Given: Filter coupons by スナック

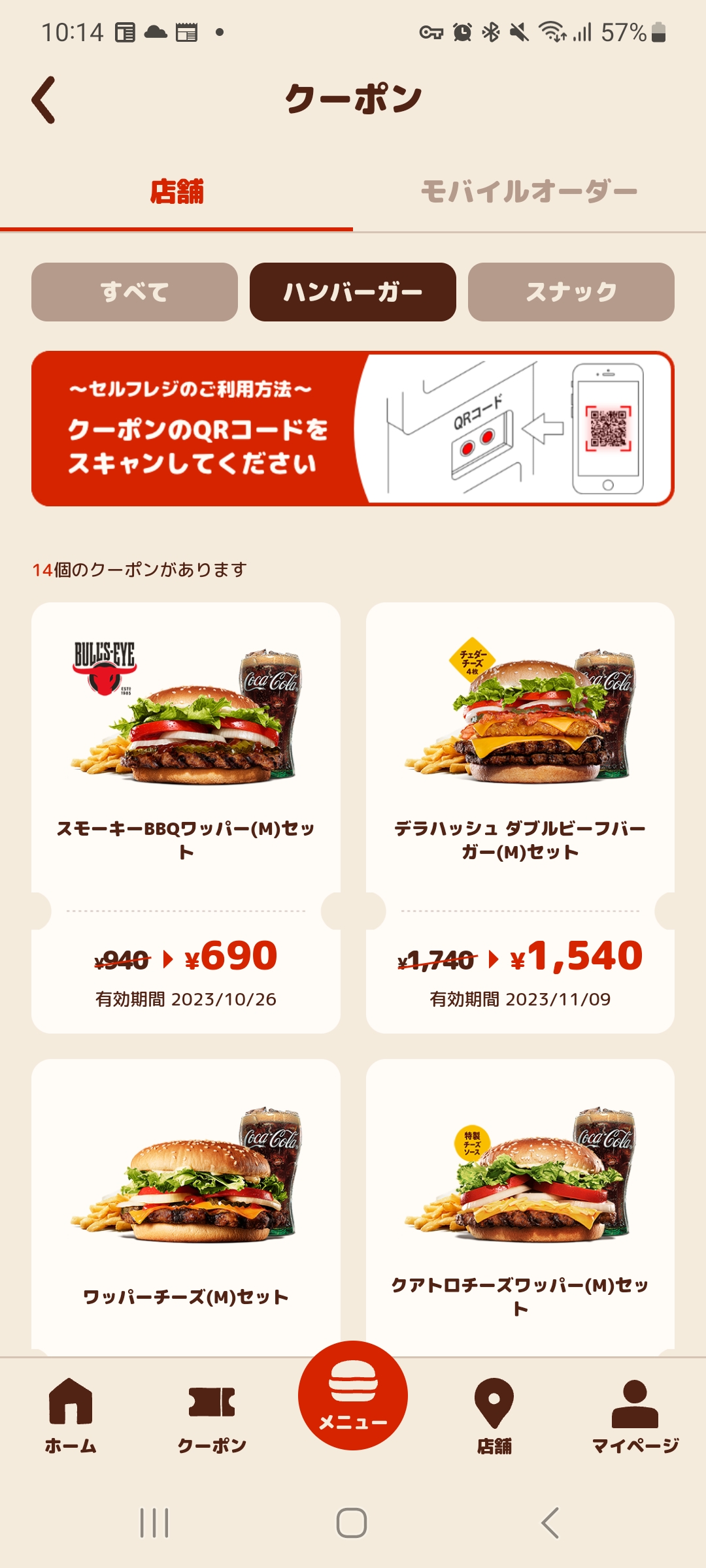Looking at the screenshot, I should [x=571, y=292].
